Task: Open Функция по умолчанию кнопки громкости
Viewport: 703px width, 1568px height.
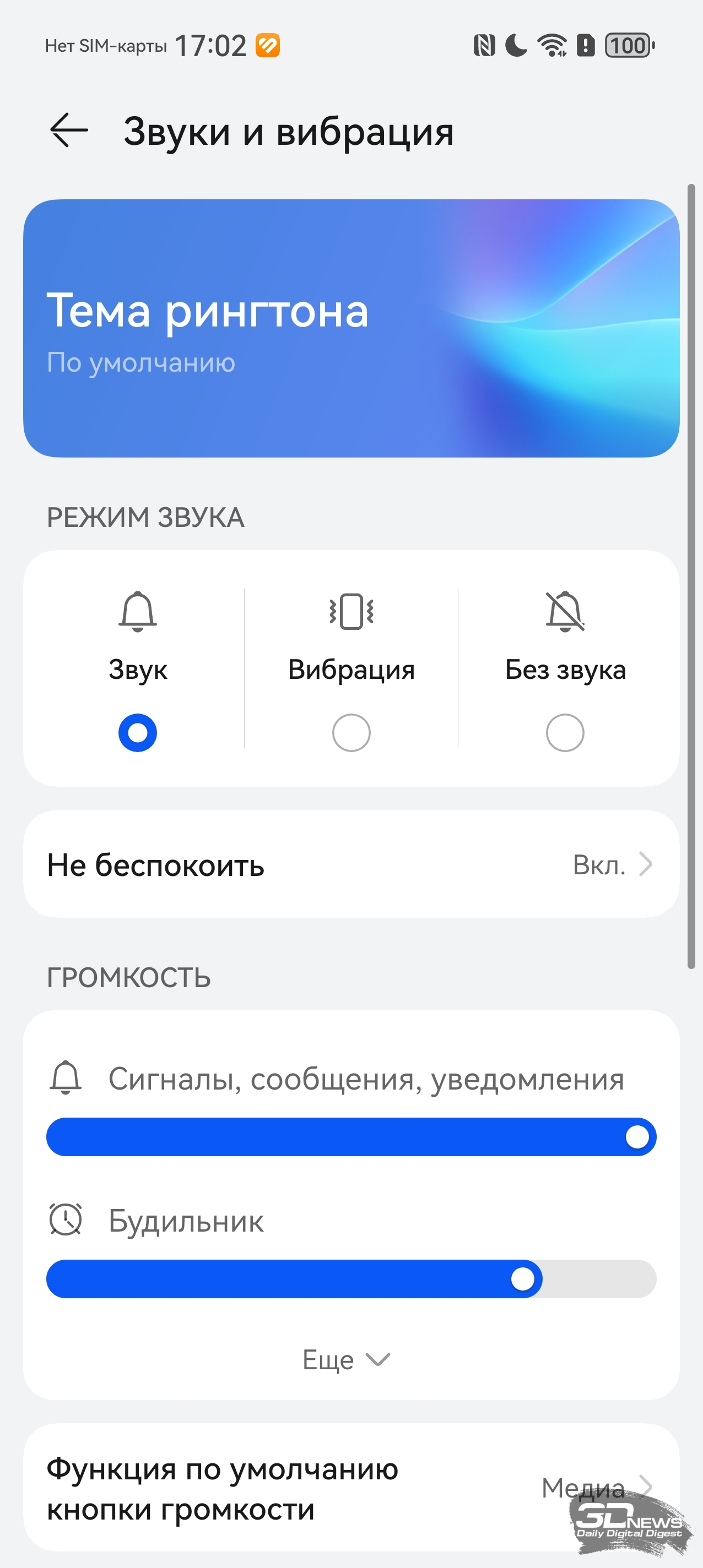Action: coord(351,1488)
